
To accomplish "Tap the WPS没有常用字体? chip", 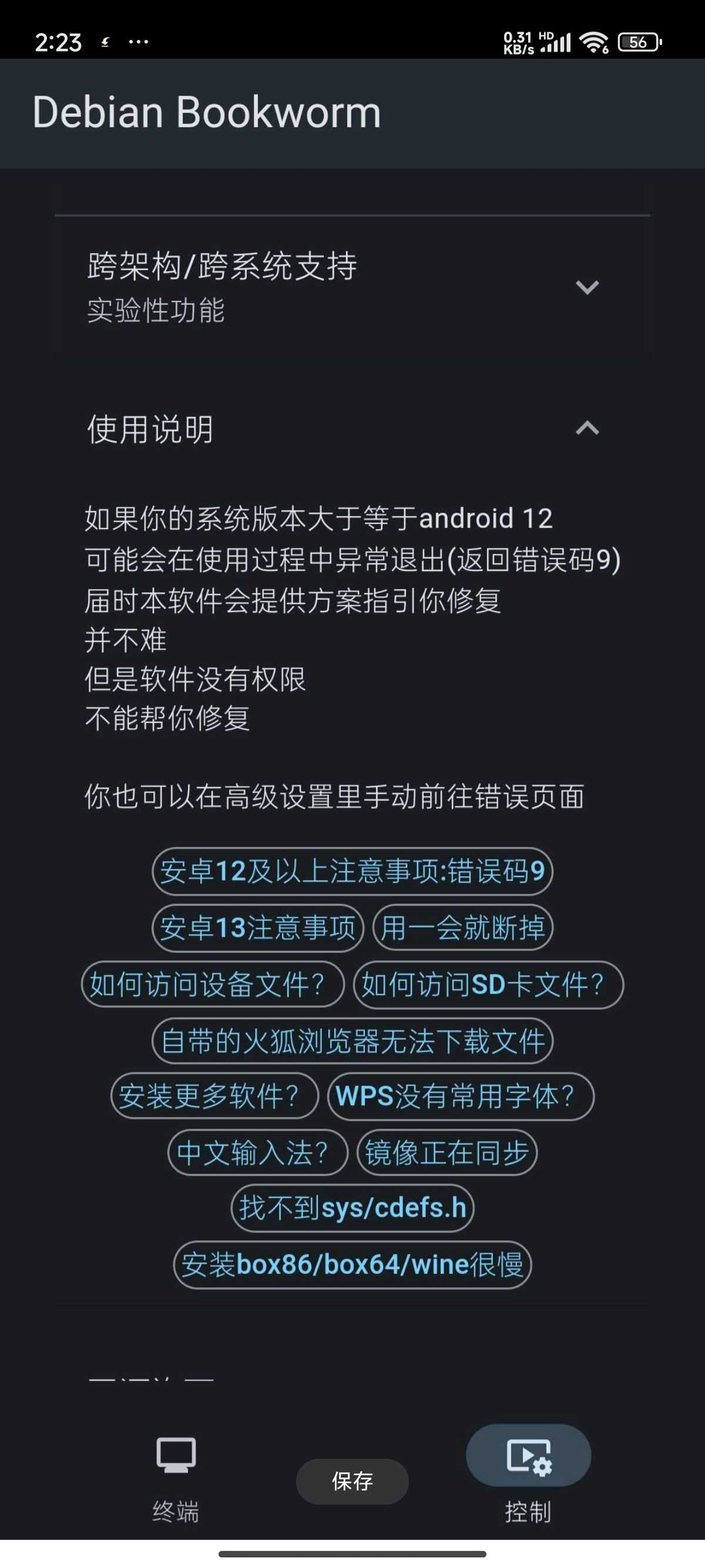I will coord(460,1096).
